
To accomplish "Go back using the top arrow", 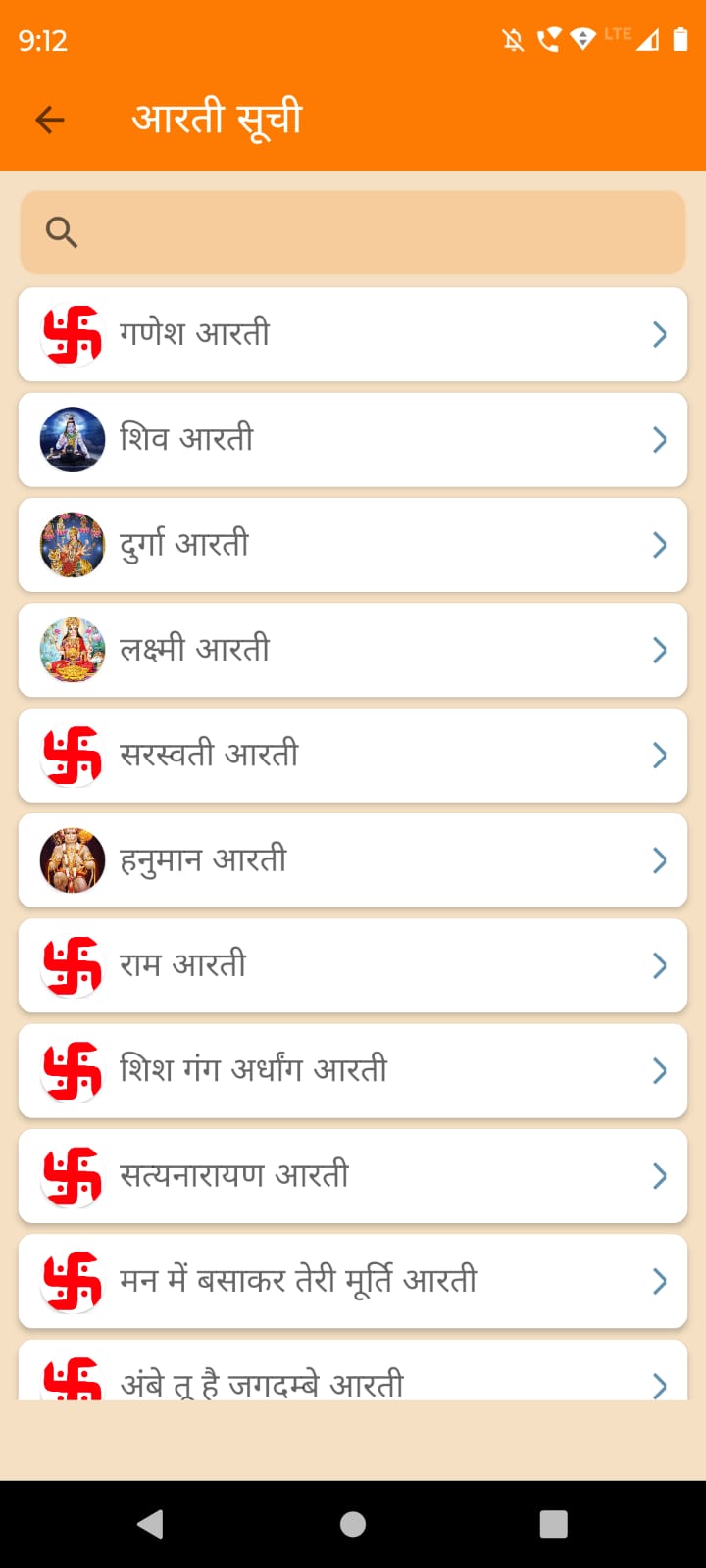I will tap(49, 120).
